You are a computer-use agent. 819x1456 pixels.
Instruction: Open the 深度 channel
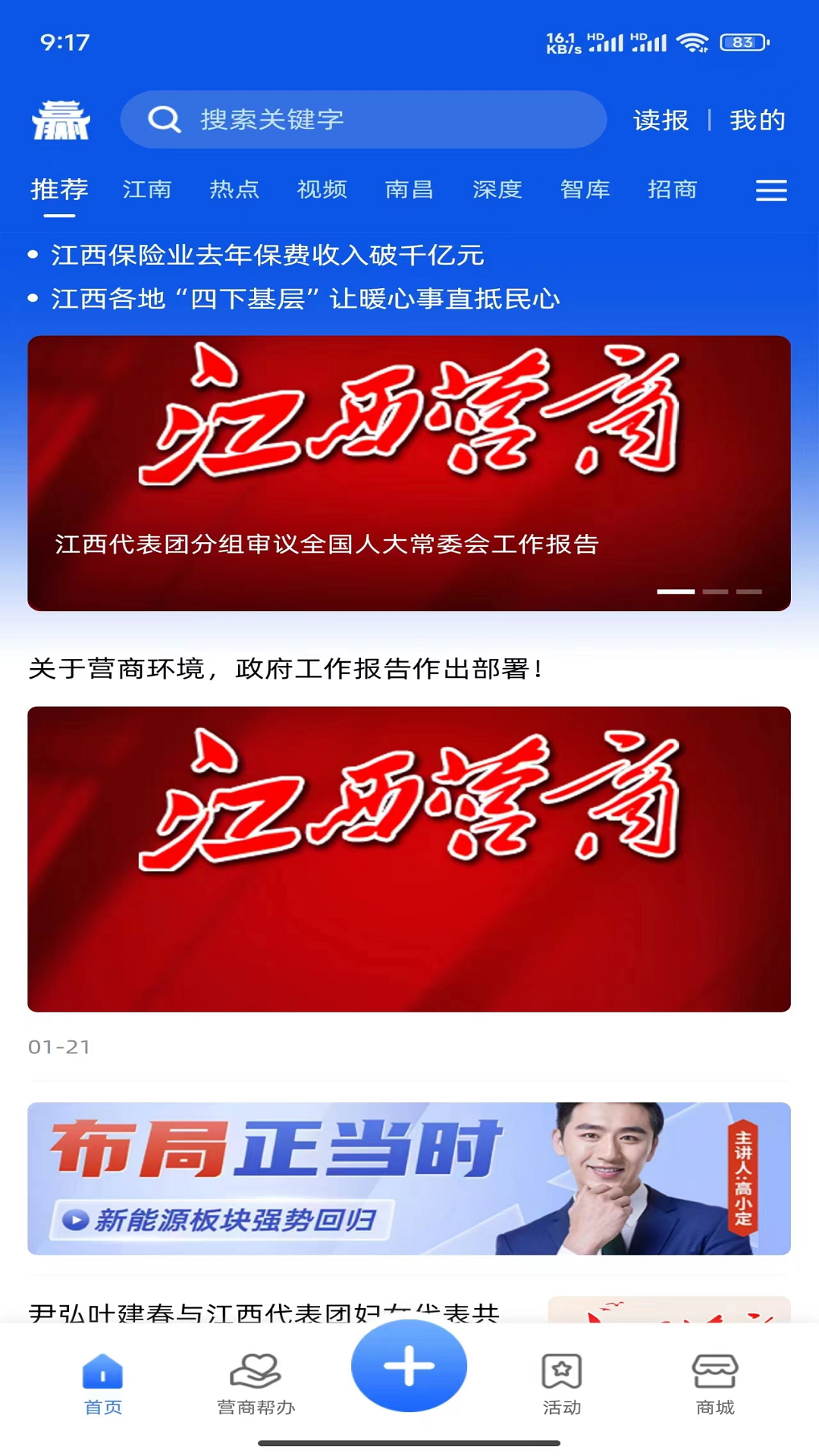pyautogui.click(x=498, y=191)
